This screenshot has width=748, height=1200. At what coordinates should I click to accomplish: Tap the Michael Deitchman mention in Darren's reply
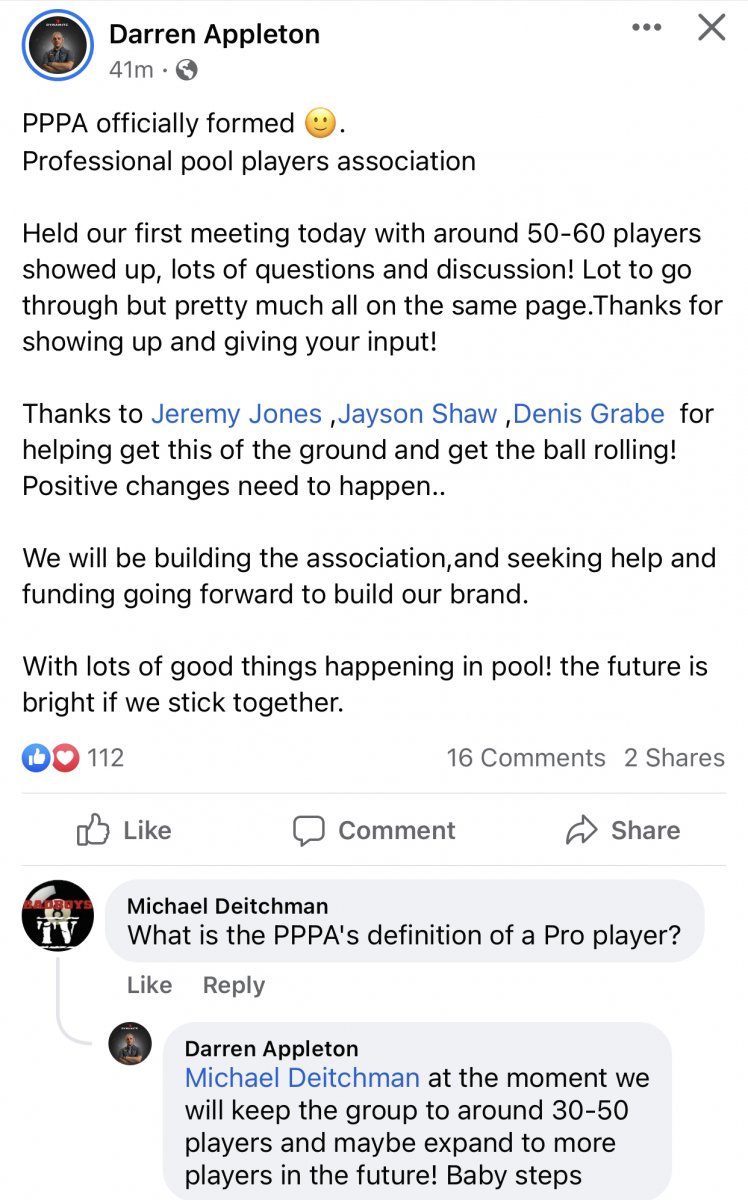pyautogui.click(x=302, y=1078)
